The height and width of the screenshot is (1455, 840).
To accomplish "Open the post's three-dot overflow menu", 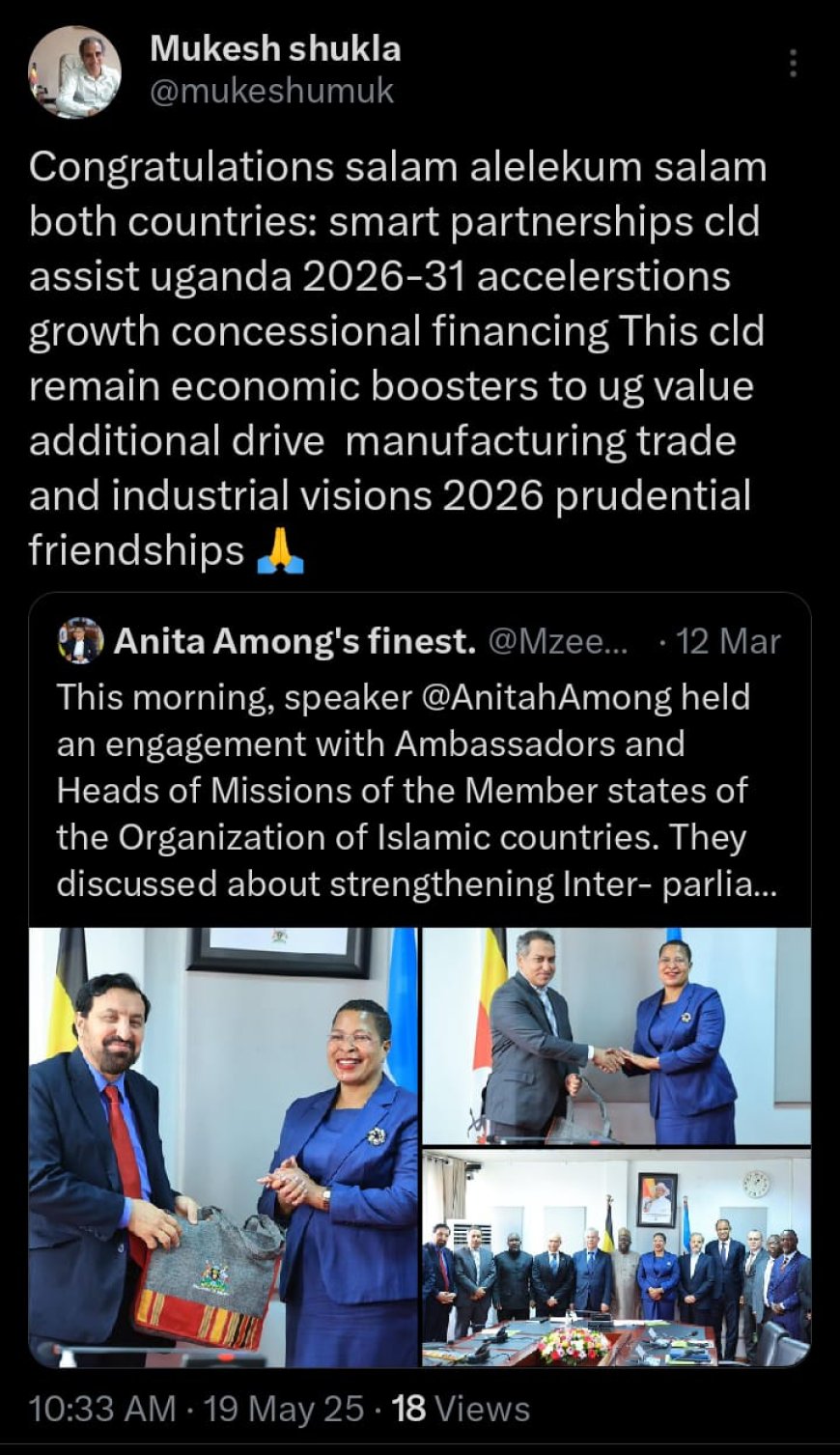I will pos(793,64).
